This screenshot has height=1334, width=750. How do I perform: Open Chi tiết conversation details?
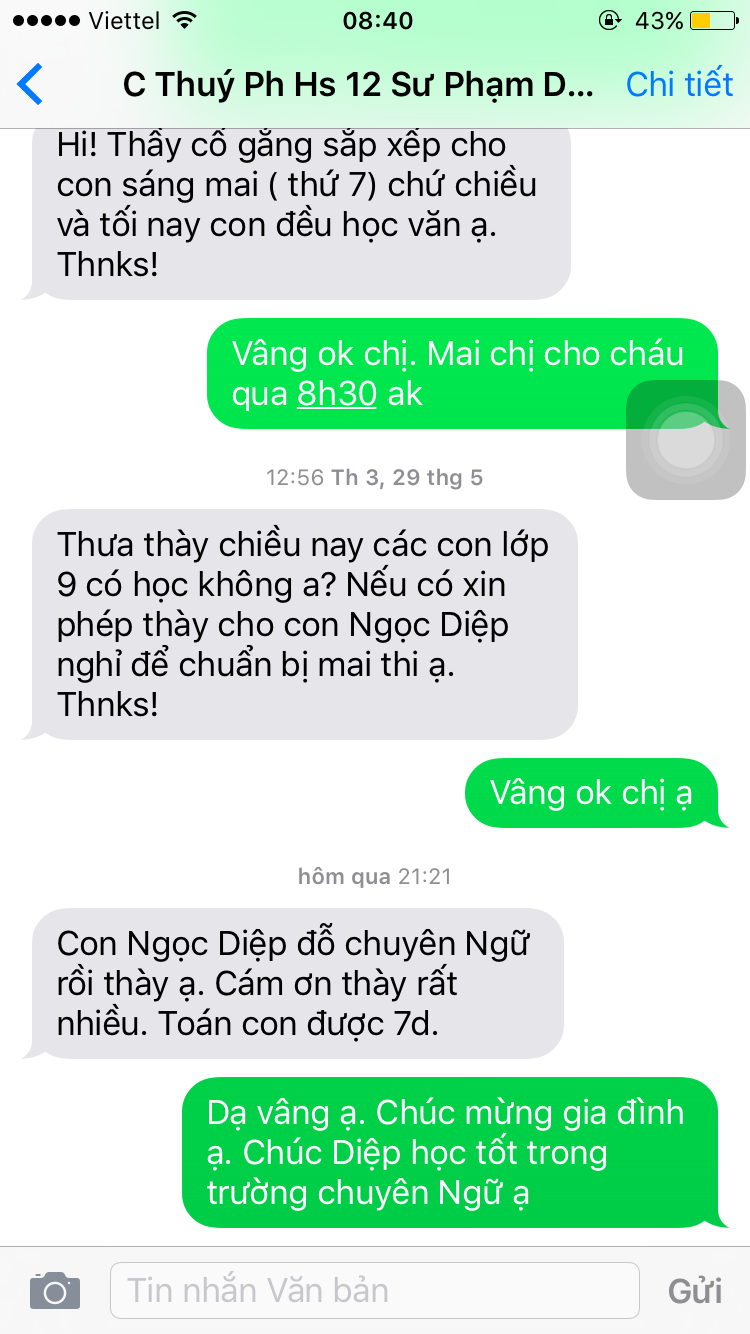[679, 84]
